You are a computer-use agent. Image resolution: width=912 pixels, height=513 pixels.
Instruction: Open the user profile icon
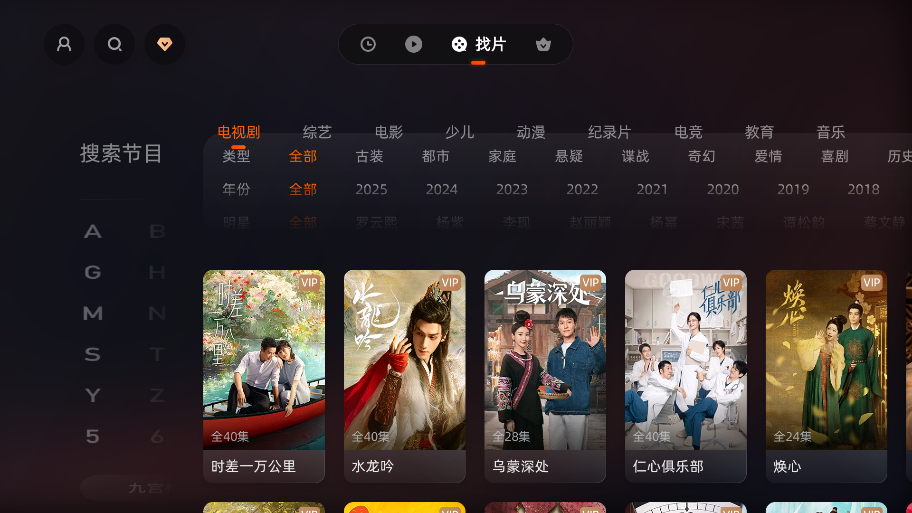click(x=64, y=44)
